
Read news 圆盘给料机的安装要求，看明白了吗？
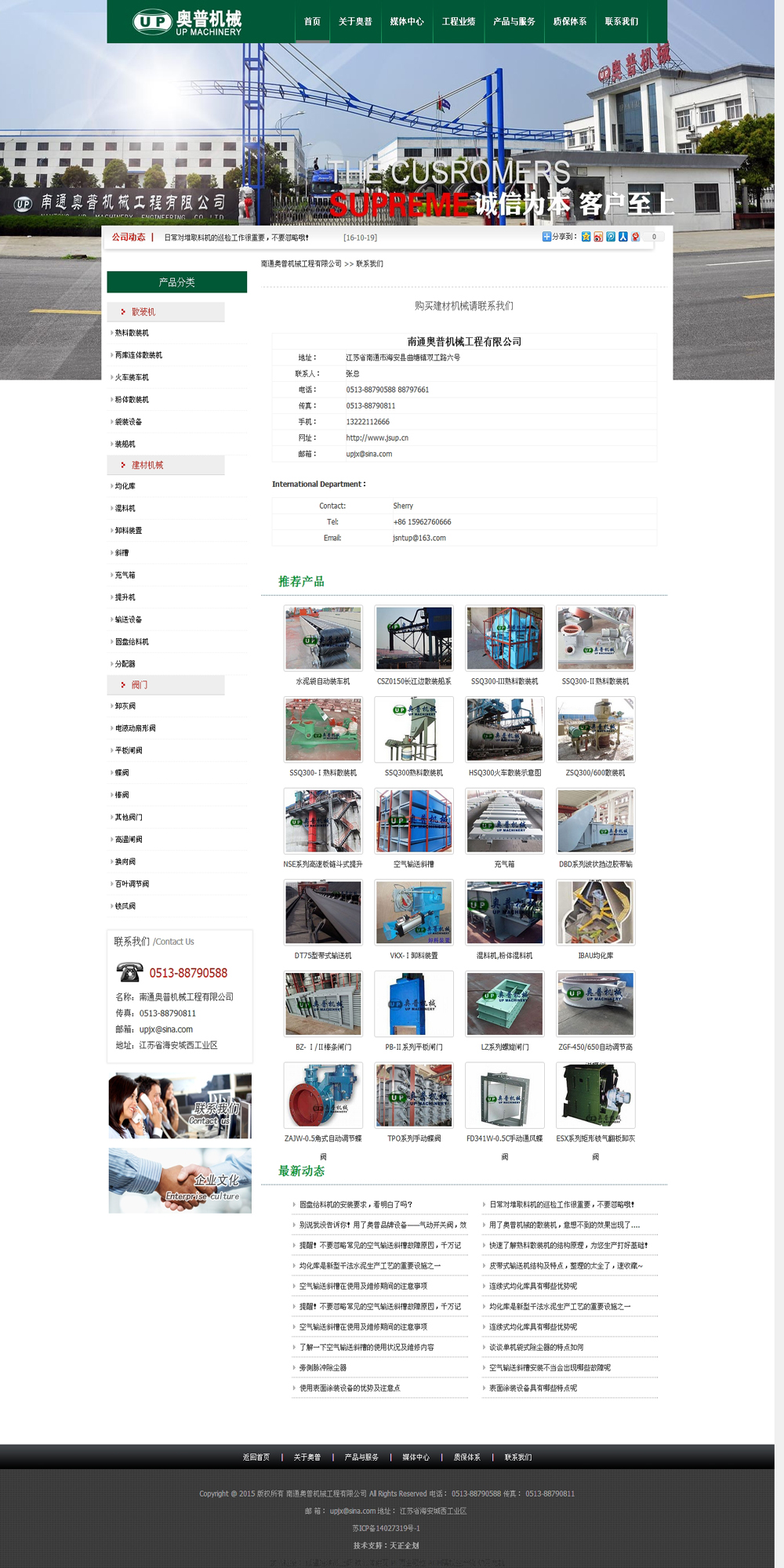click(x=355, y=1204)
